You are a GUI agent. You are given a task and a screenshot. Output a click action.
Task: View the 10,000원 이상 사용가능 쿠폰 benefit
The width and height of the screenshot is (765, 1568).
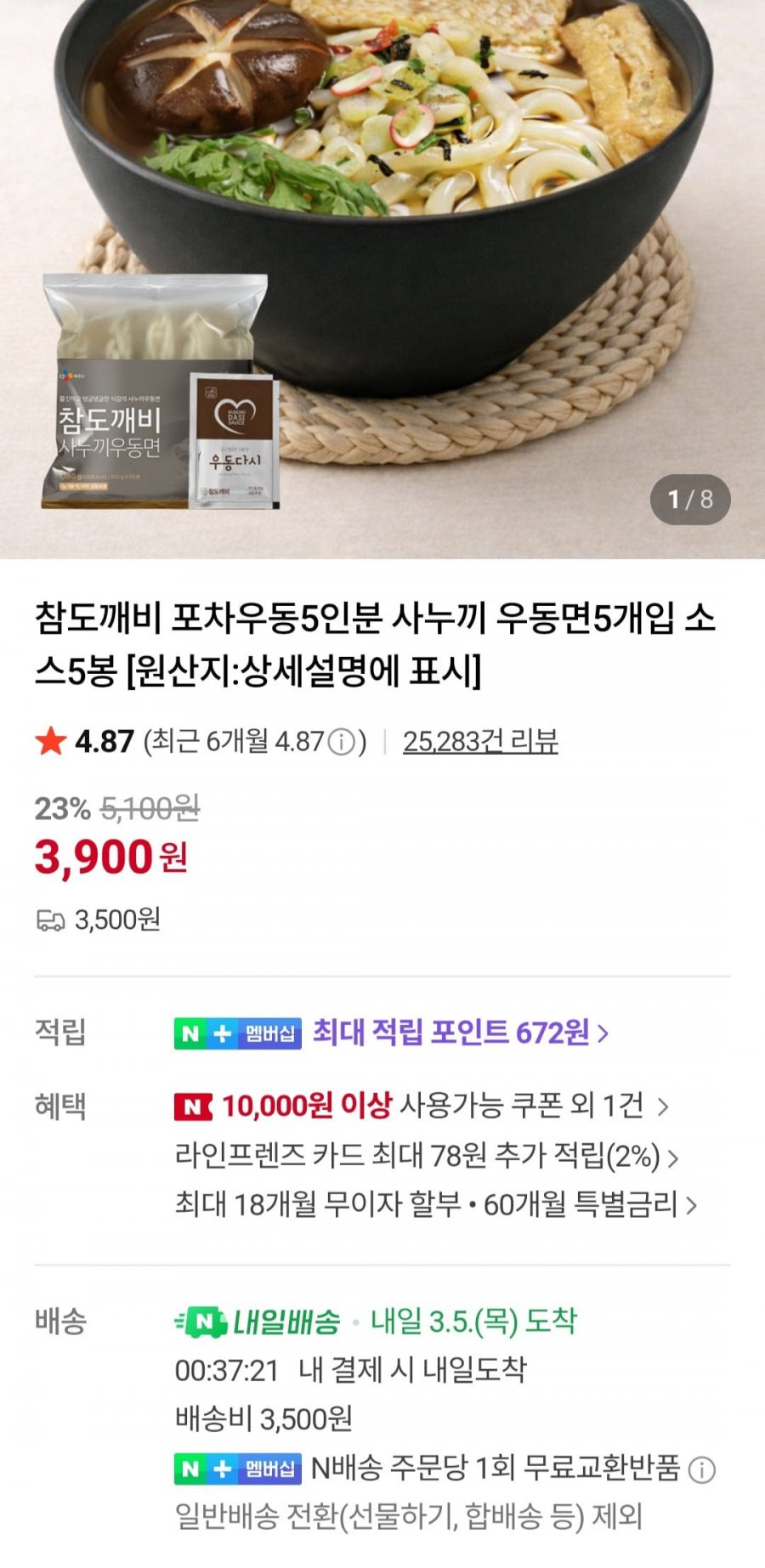pos(422,1106)
